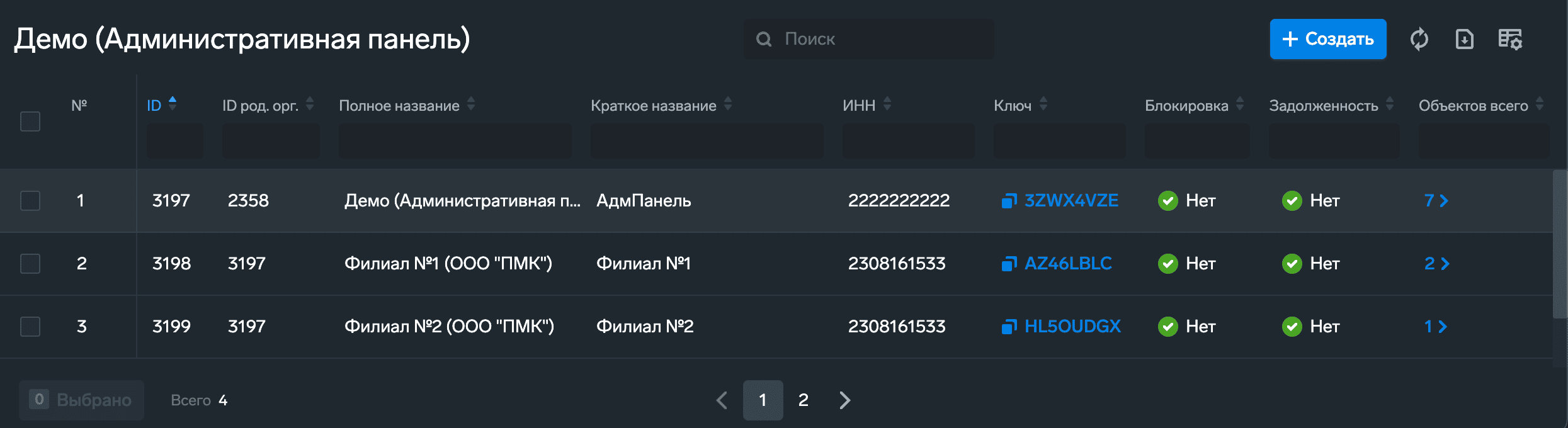Go to the next page arrow
Image resolution: width=1568 pixels, height=428 pixels.
(844, 400)
